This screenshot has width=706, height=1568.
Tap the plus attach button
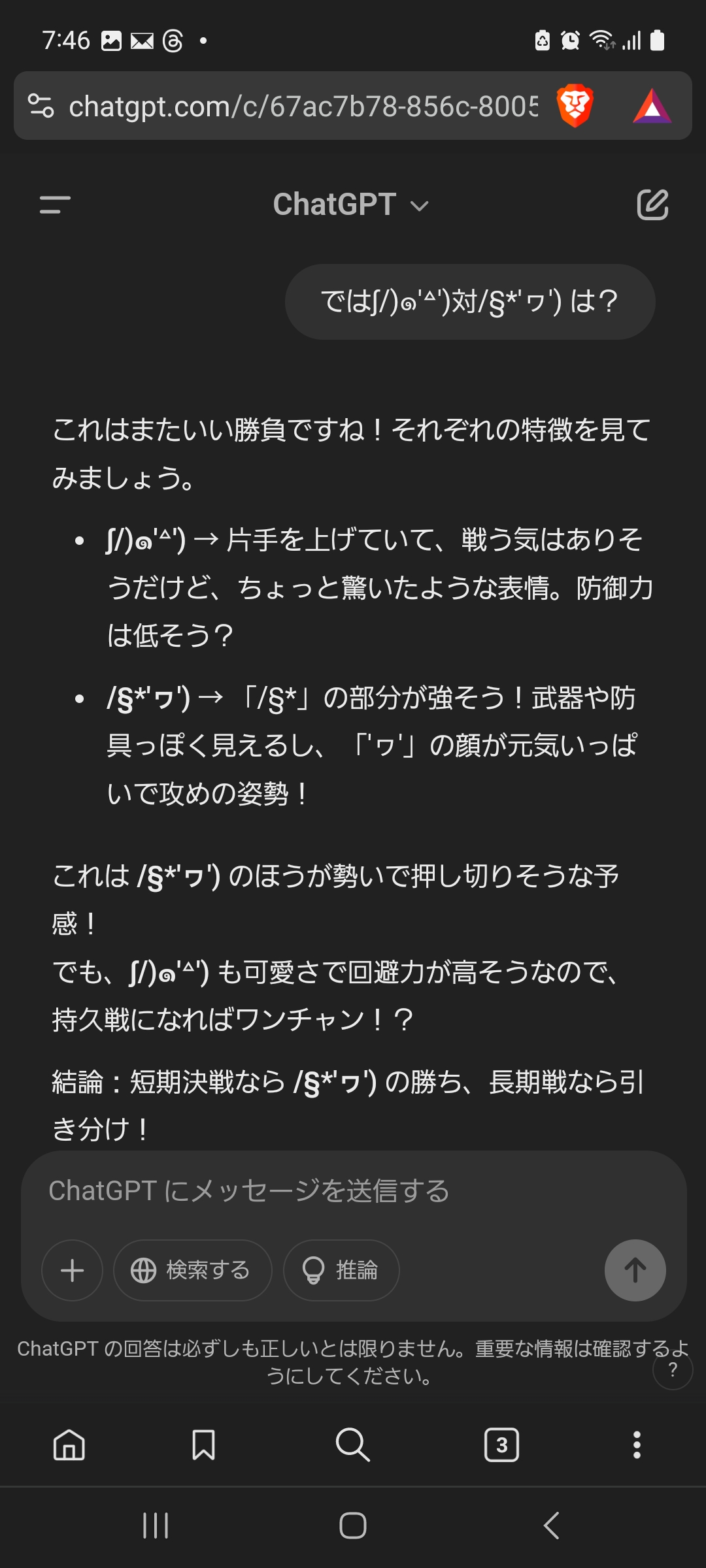(x=72, y=1270)
